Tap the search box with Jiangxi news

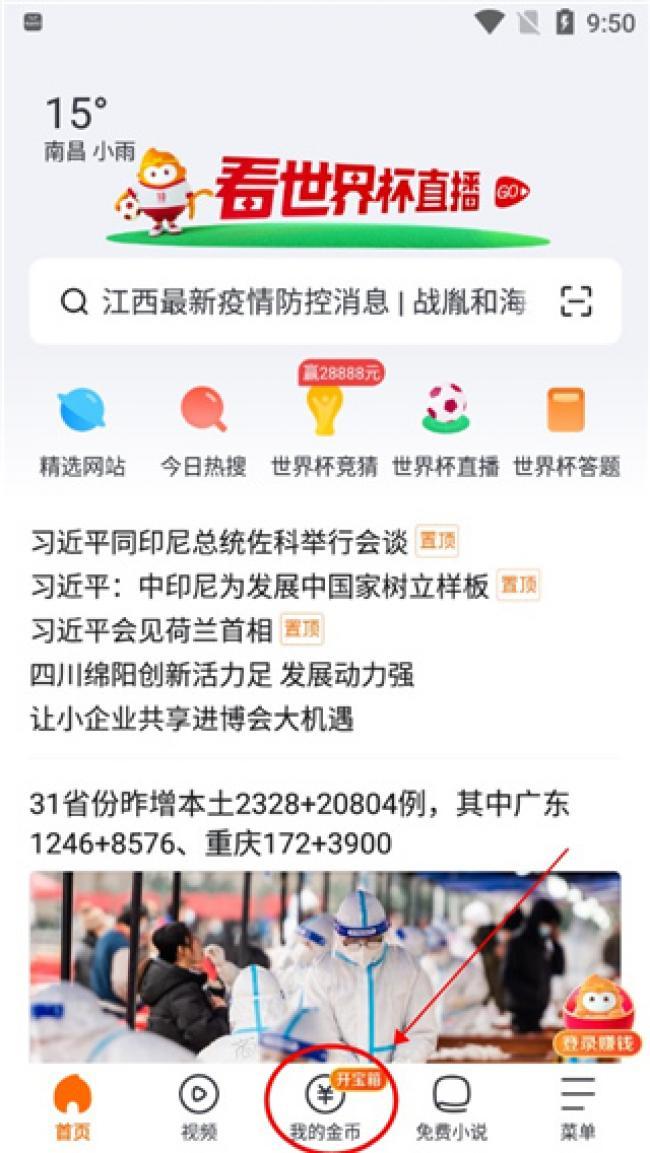click(x=324, y=301)
